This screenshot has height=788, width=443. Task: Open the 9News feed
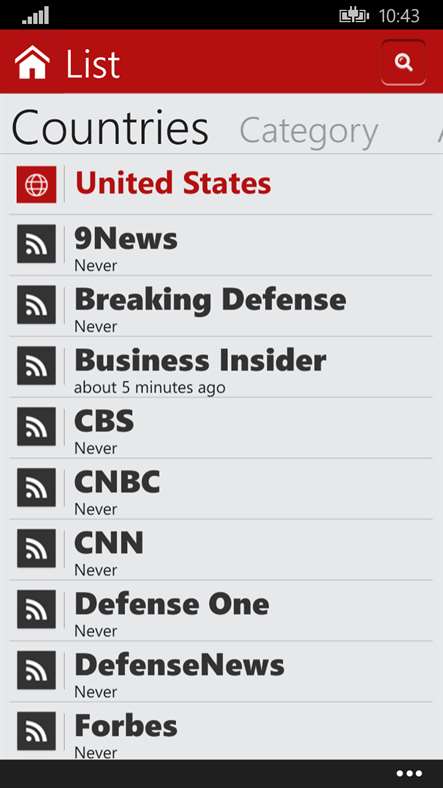tap(220, 245)
